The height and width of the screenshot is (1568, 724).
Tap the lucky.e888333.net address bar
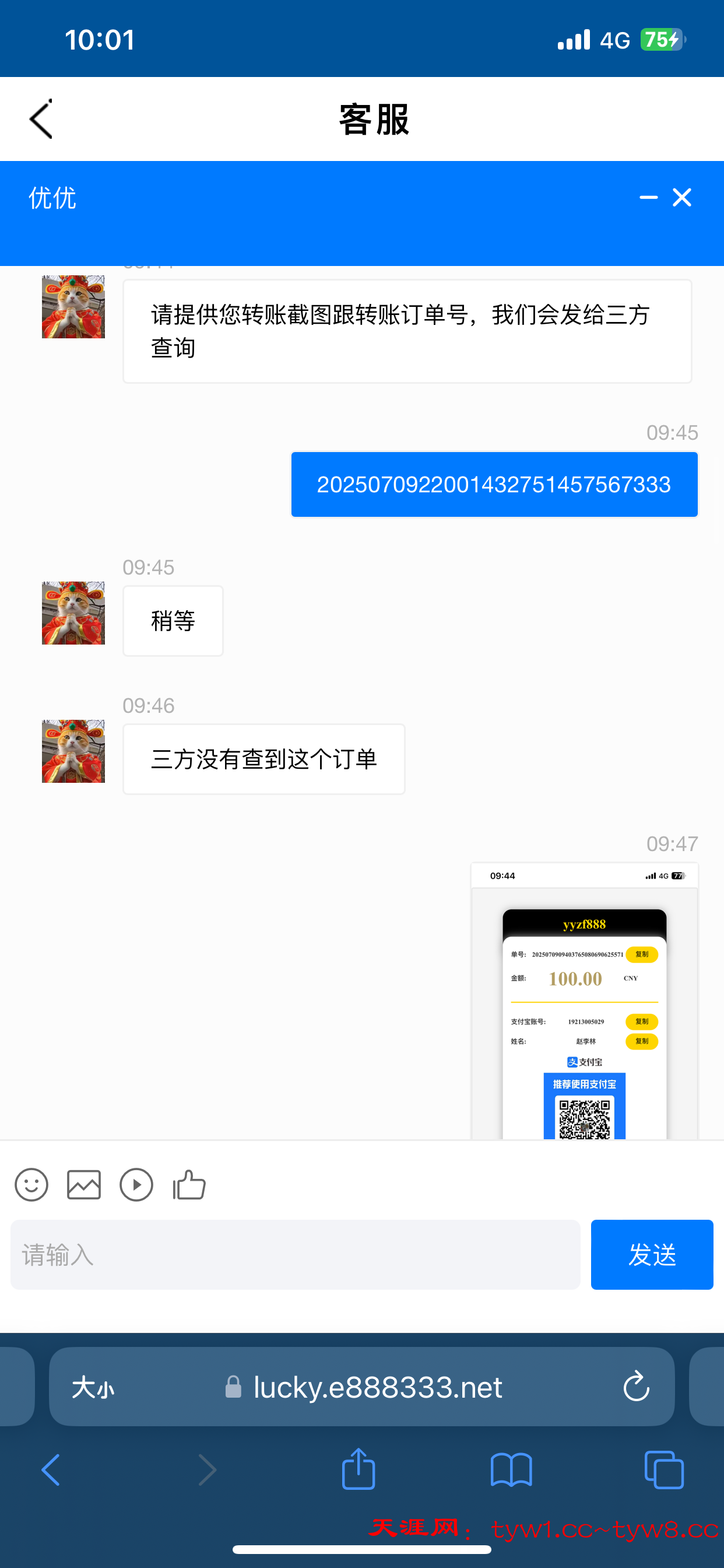coord(377,1387)
